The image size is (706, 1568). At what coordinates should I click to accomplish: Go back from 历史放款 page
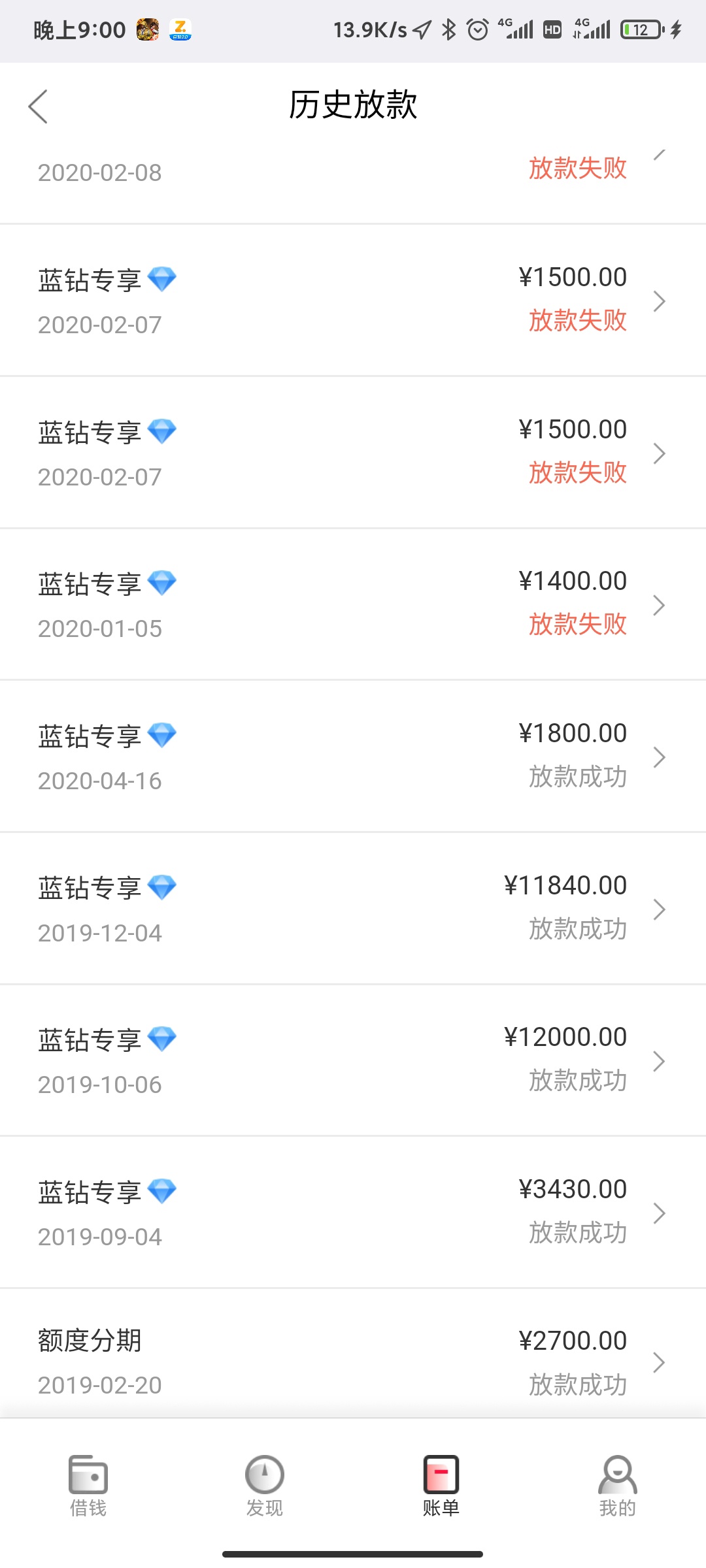(38, 106)
